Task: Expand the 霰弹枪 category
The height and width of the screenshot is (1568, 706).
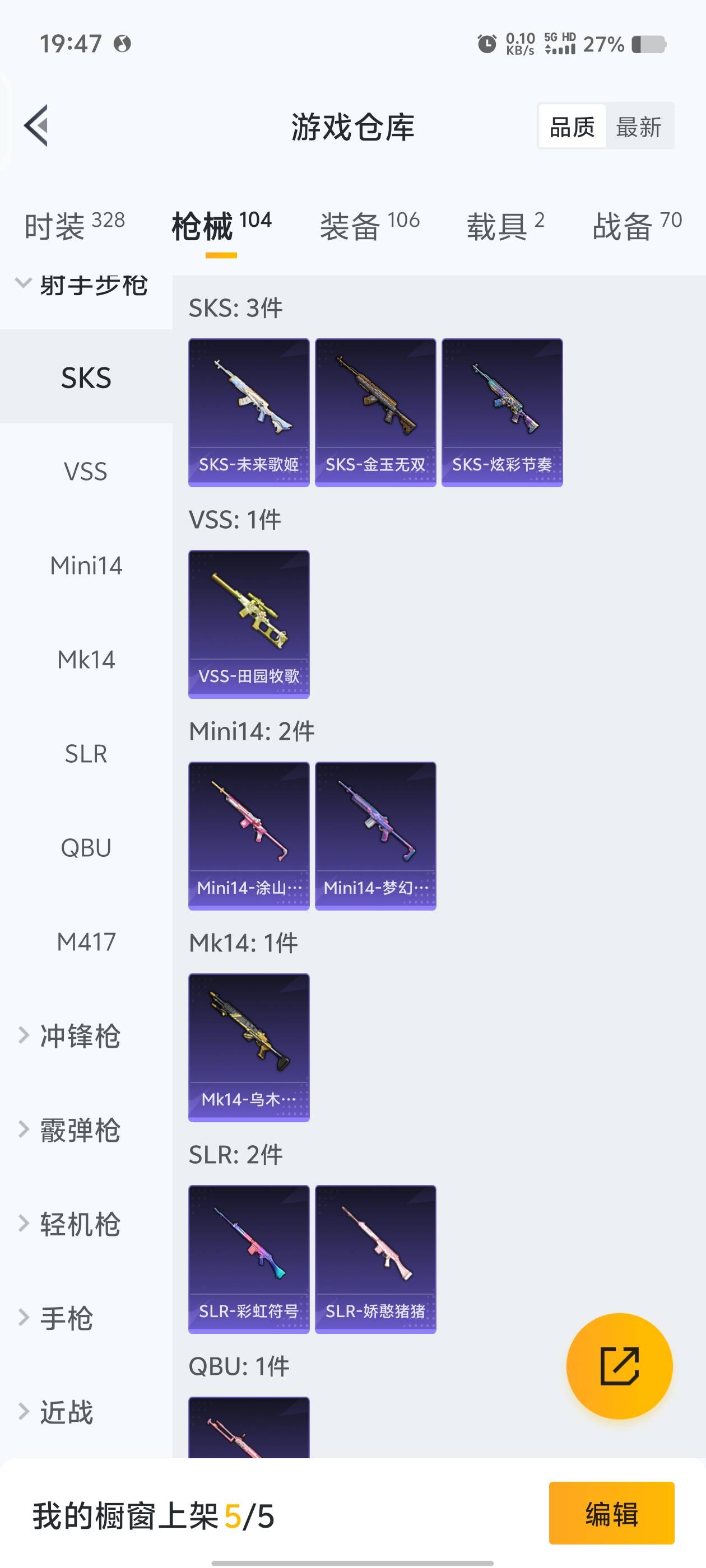Action: pyautogui.click(x=79, y=1130)
